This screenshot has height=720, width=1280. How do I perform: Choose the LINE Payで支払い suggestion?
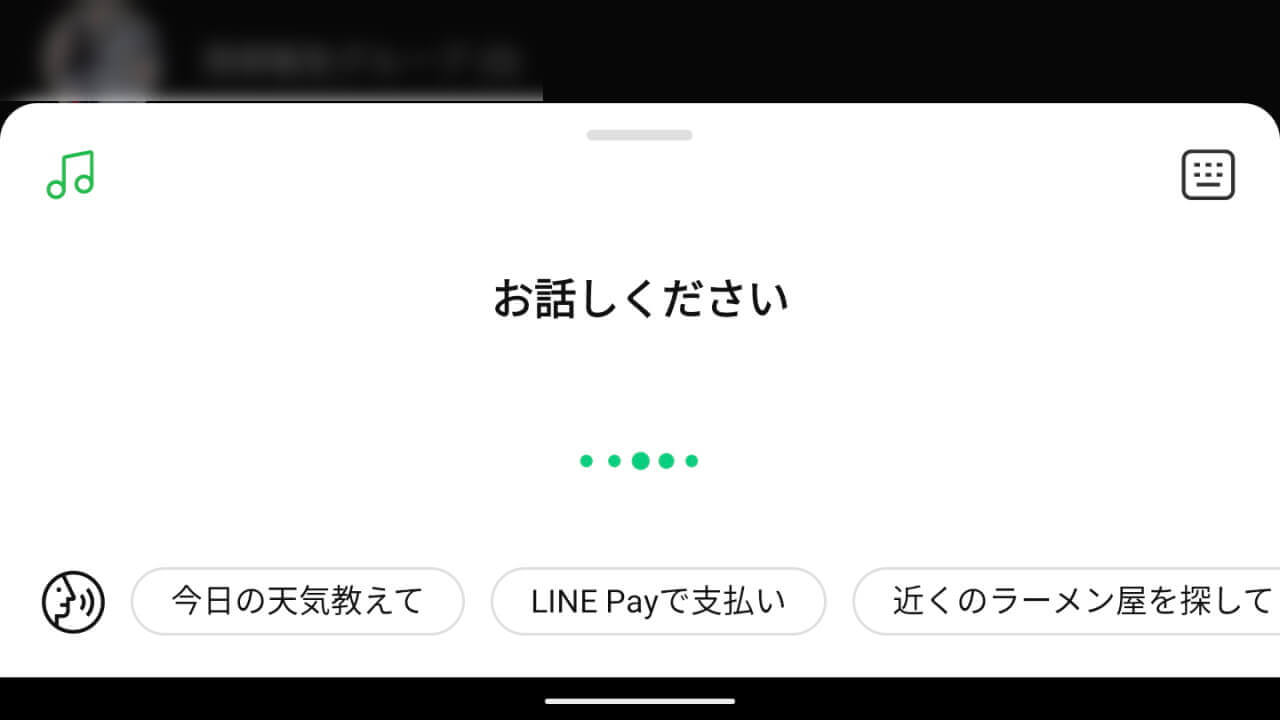point(658,601)
